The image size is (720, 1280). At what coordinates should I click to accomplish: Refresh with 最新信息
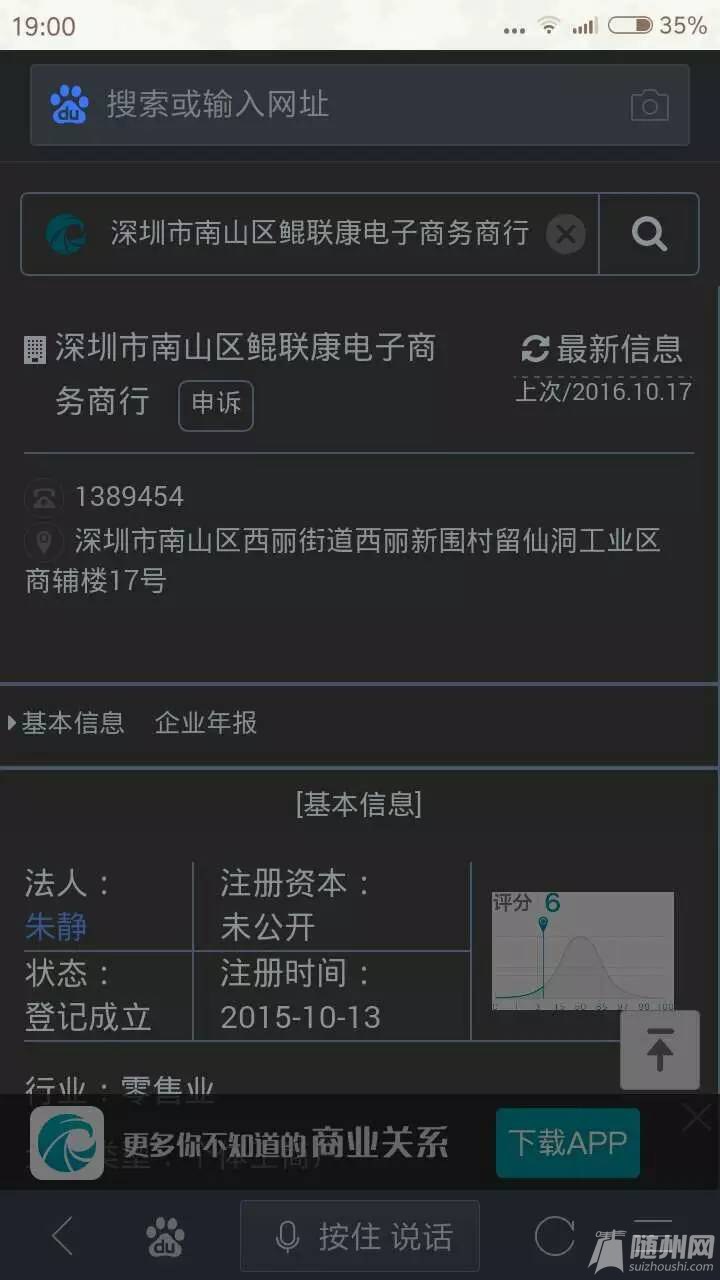pos(602,349)
